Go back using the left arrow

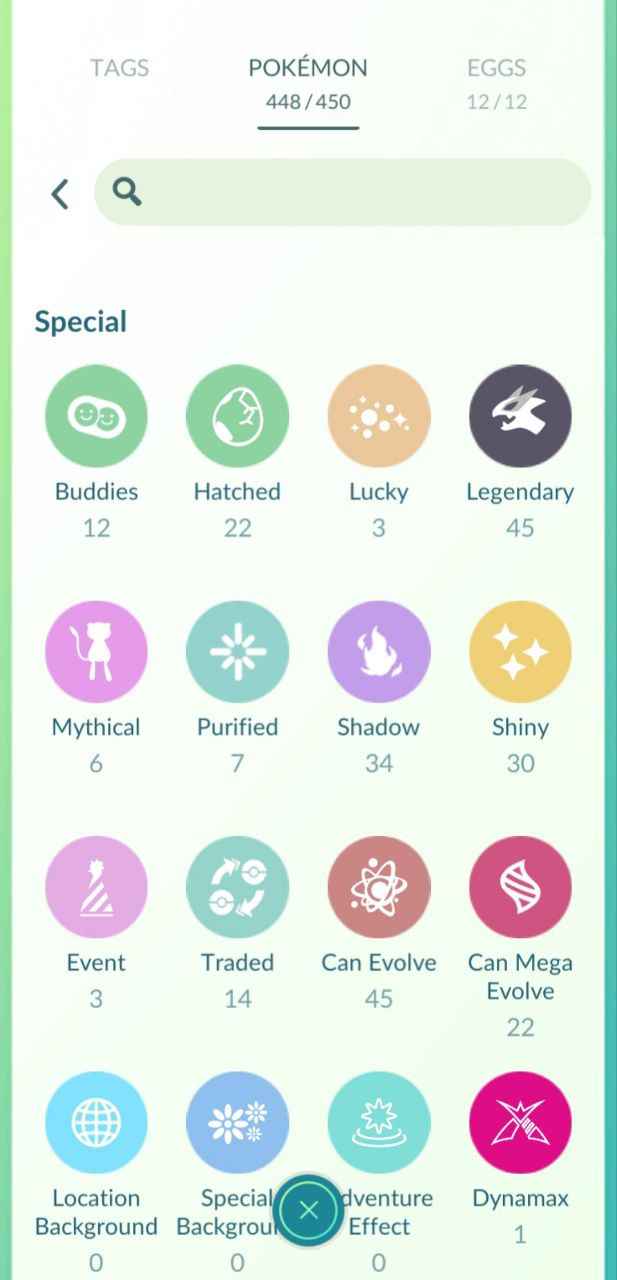tap(60, 193)
